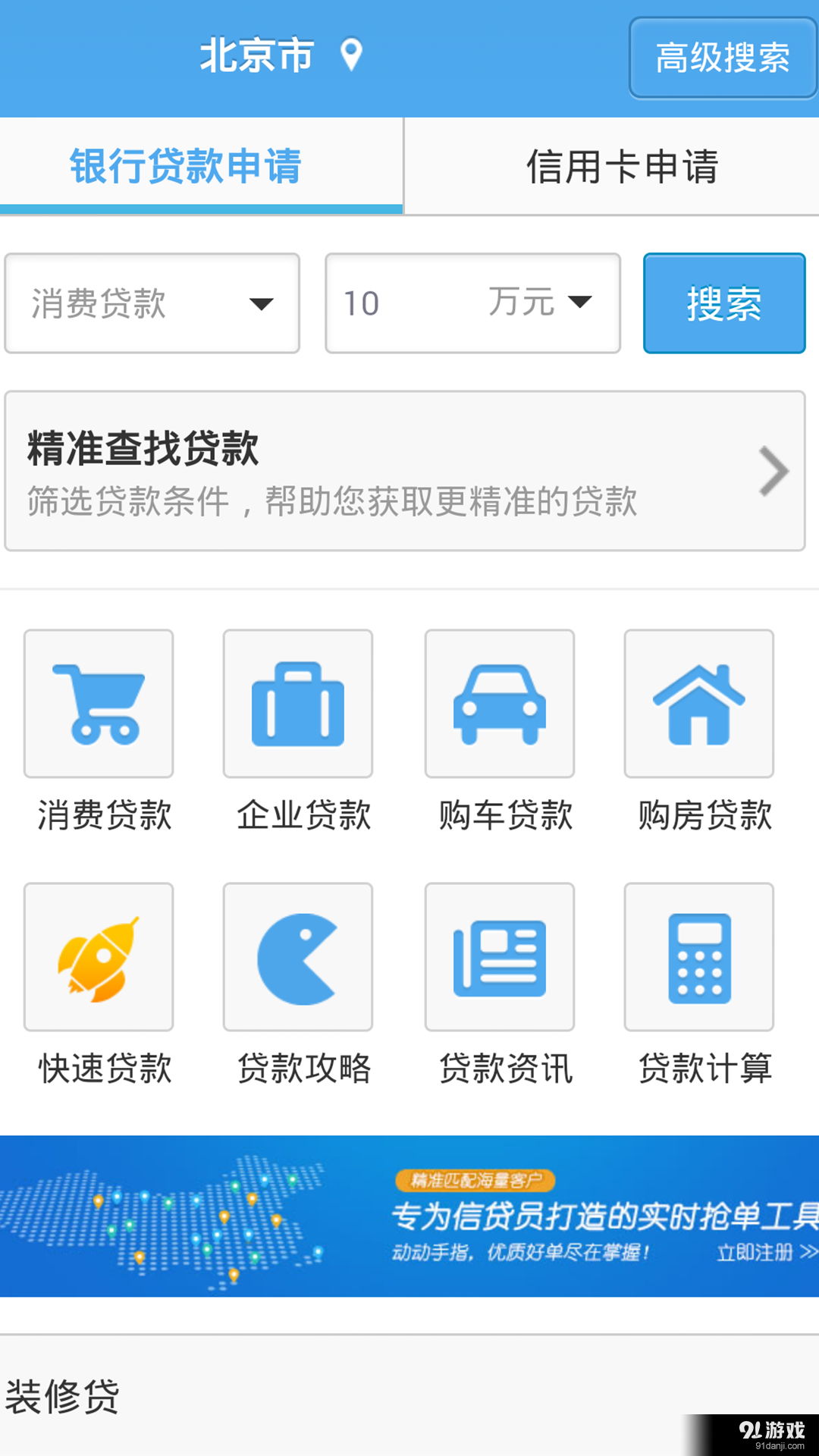Select the 银行贷款申请 tab
The image size is (819, 1456).
click(186, 167)
